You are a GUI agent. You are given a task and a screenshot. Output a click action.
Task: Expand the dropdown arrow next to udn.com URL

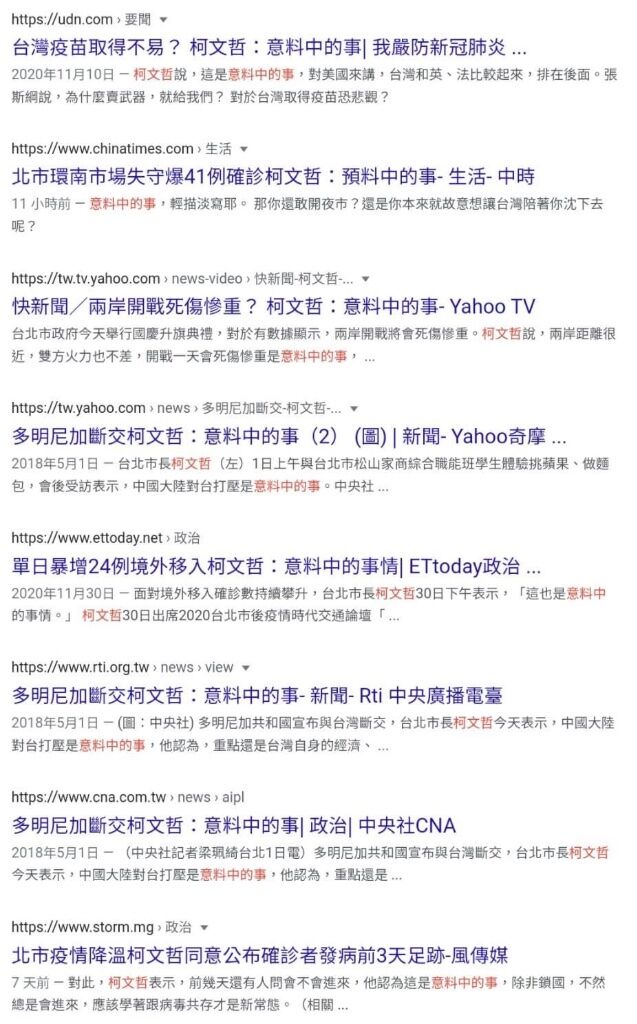click(164, 20)
